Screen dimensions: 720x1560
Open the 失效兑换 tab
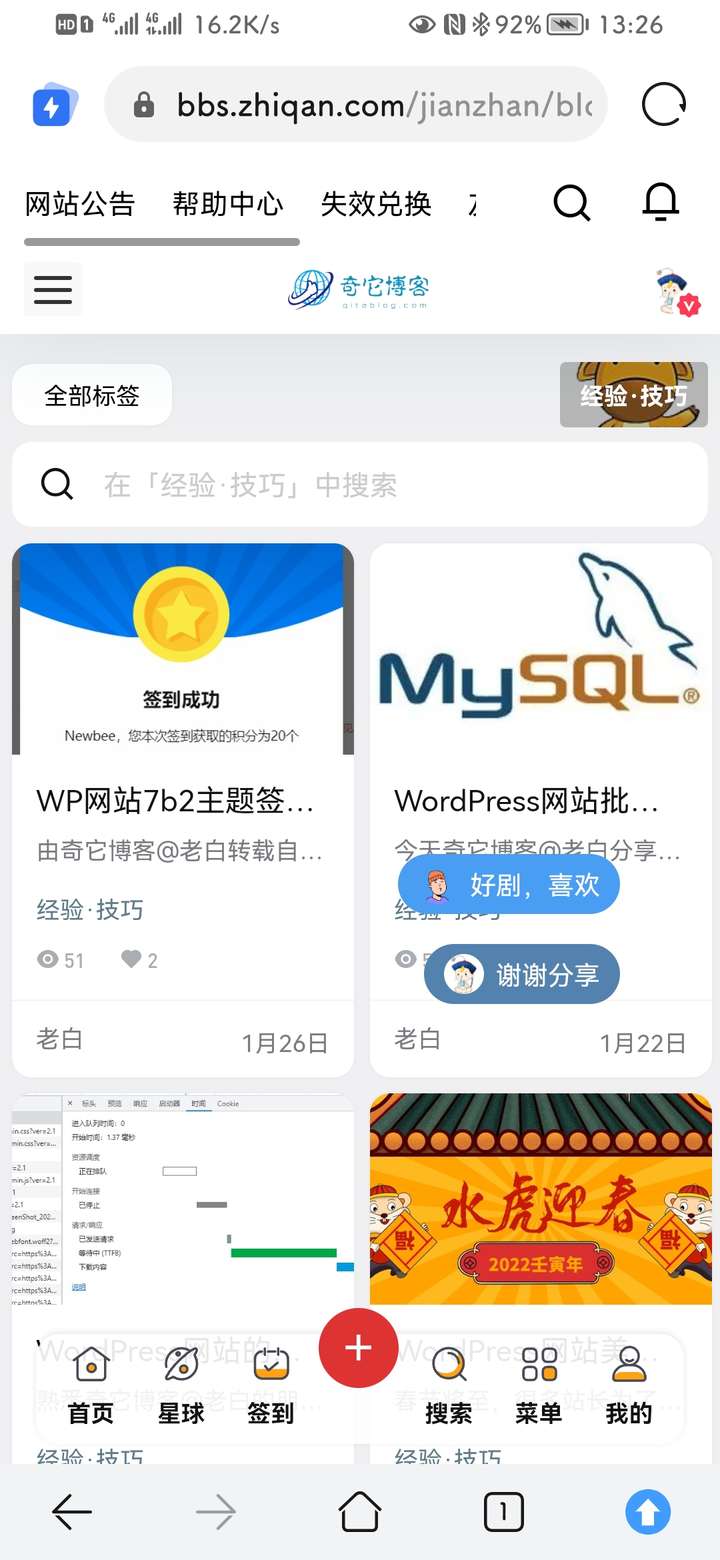click(376, 204)
